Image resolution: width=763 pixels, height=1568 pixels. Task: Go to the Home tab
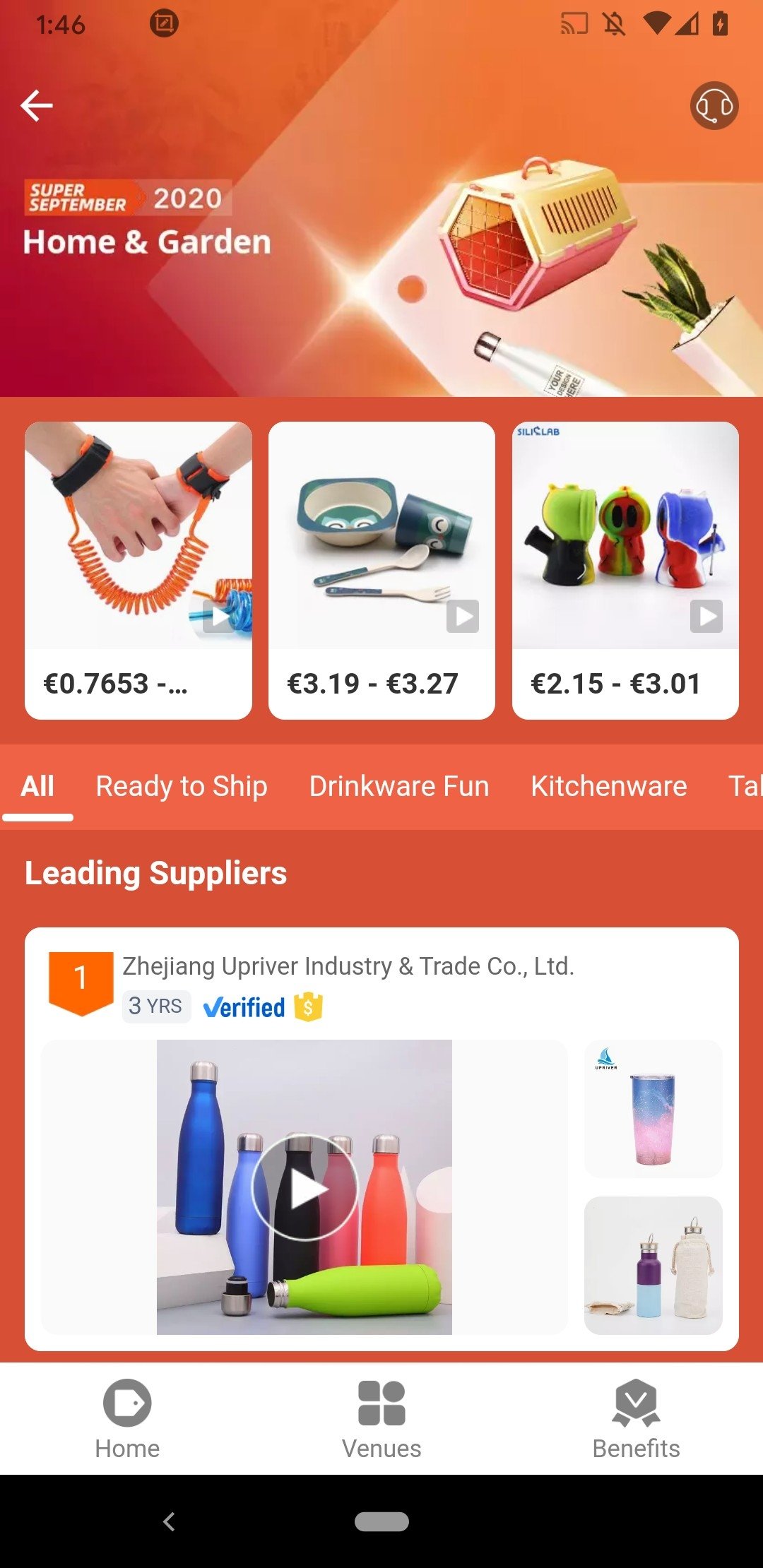point(127,1419)
